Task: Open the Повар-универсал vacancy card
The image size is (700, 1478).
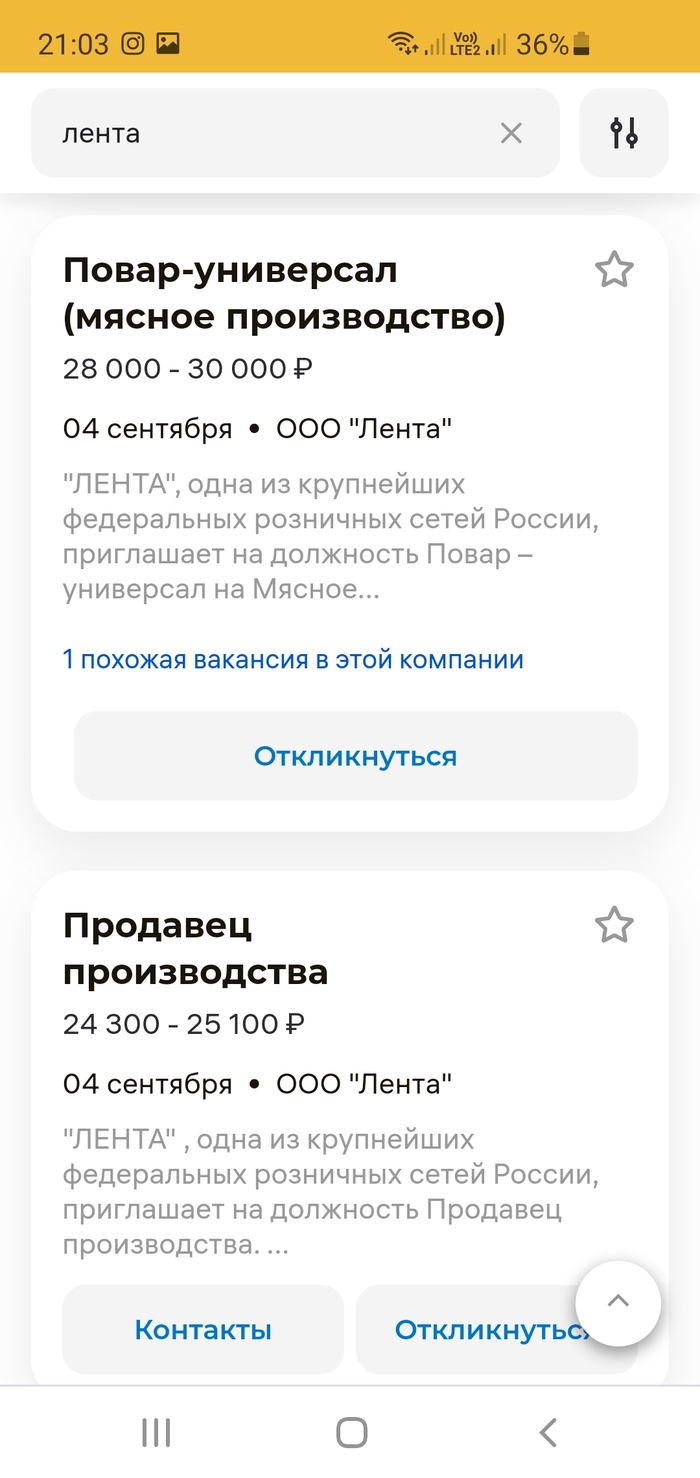Action: click(x=284, y=294)
